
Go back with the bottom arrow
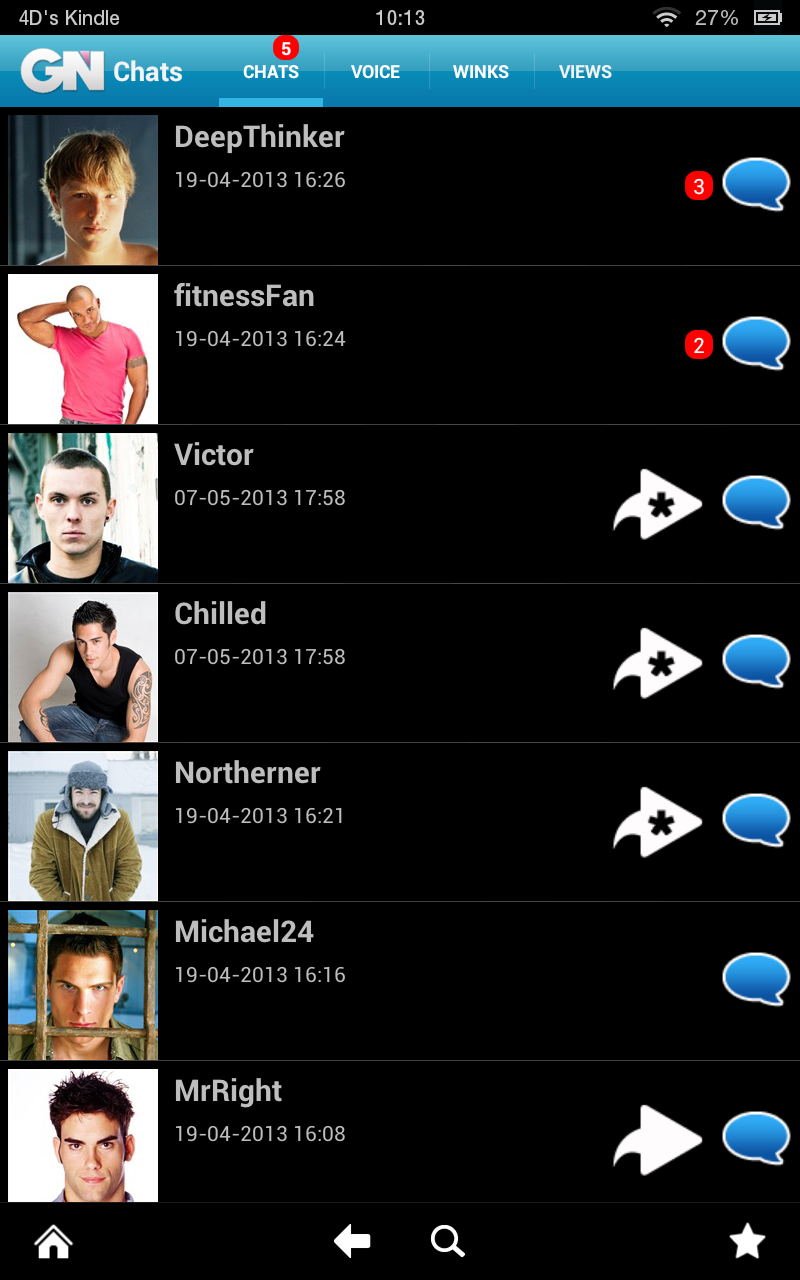[x=352, y=1242]
